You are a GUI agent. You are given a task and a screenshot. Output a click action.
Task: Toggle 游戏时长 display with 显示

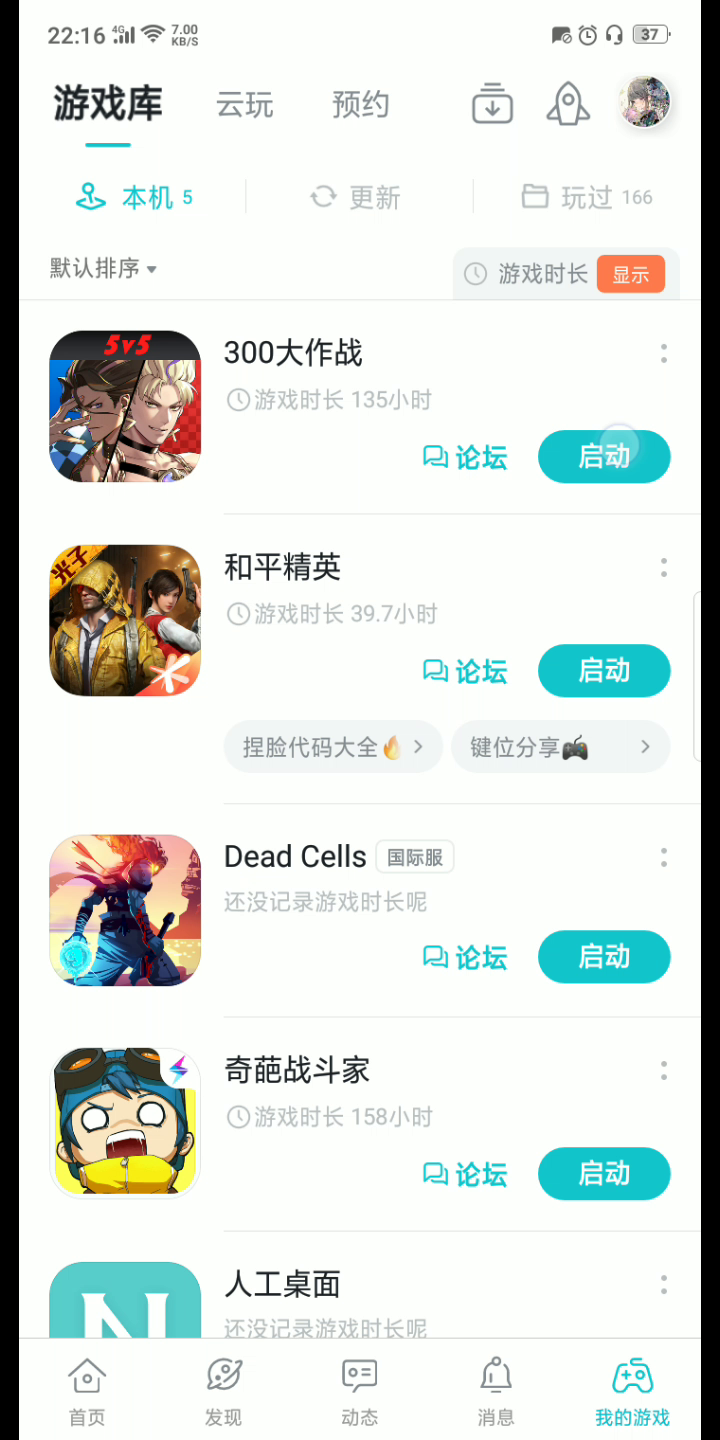[x=630, y=275]
